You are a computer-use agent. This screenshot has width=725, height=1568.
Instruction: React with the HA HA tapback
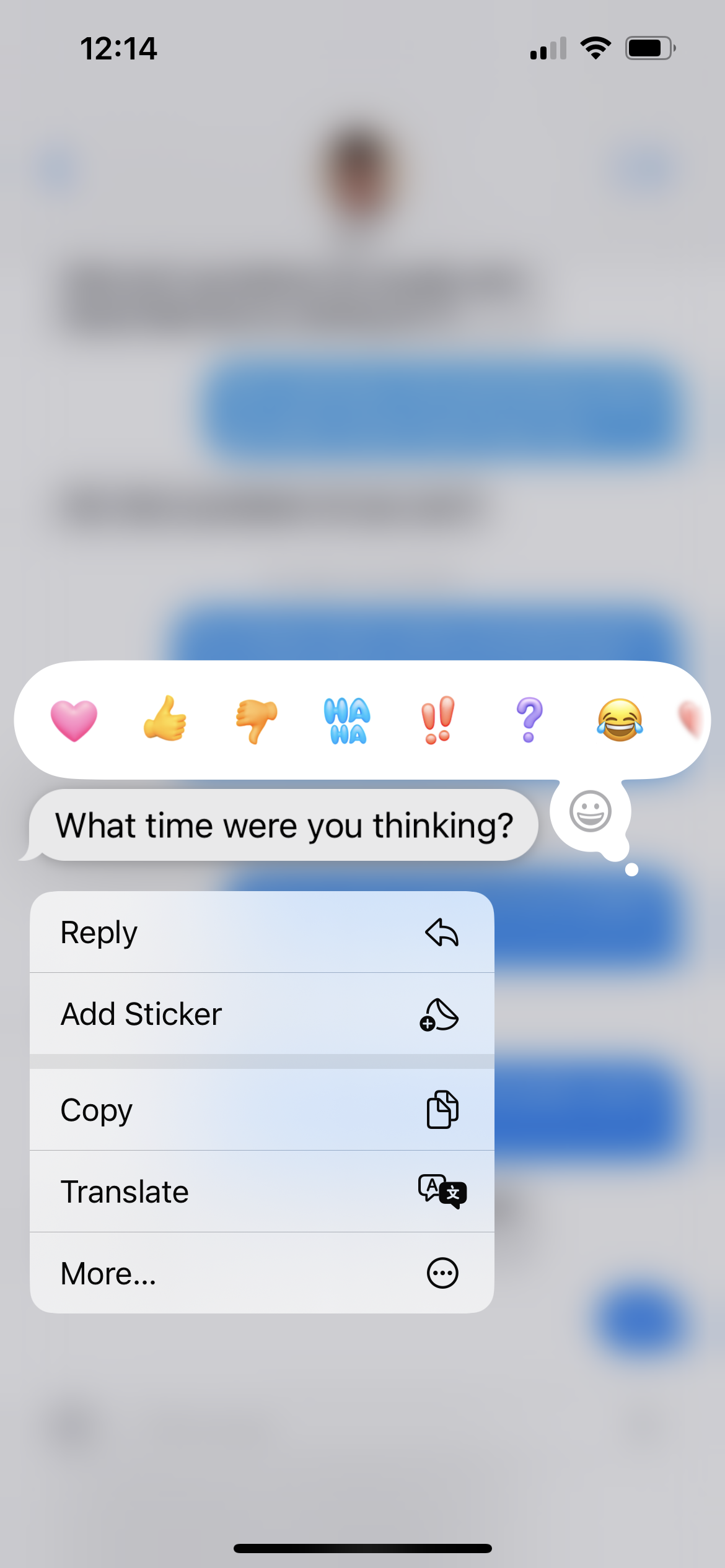click(x=347, y=720)
